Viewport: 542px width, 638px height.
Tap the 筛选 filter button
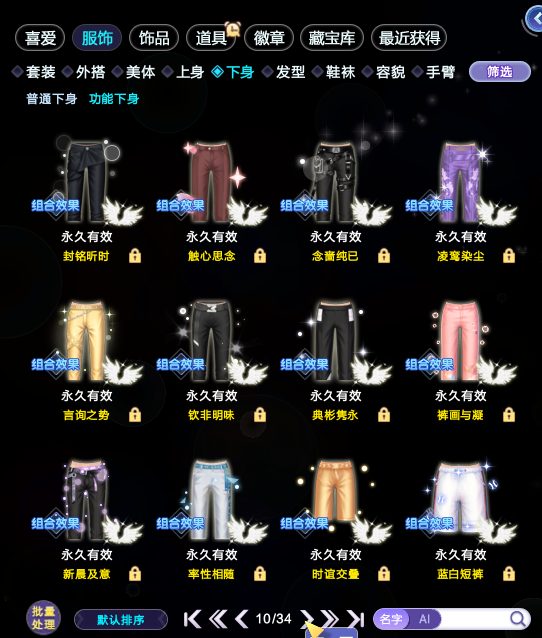500,72
